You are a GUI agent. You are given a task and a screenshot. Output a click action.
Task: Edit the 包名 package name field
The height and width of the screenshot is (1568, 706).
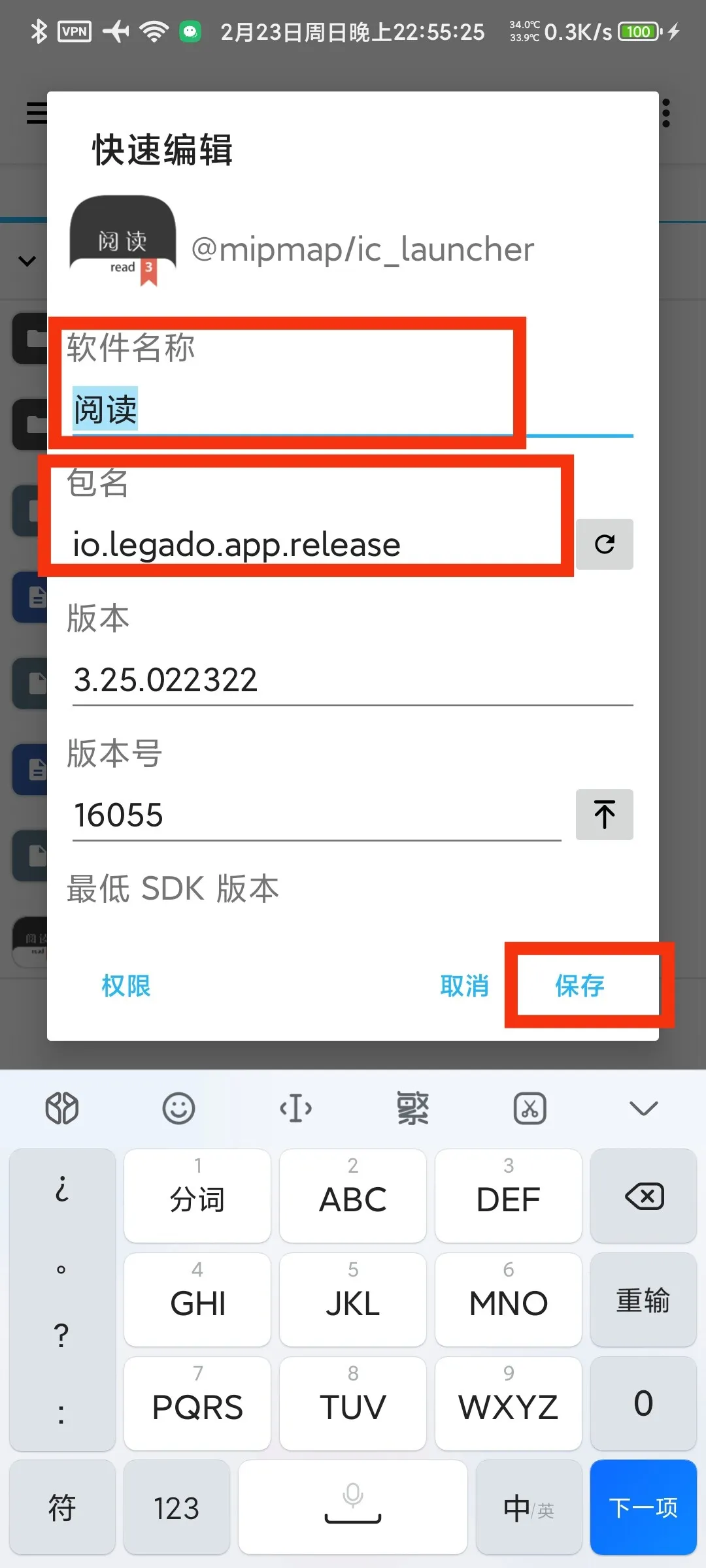[314, 544]
